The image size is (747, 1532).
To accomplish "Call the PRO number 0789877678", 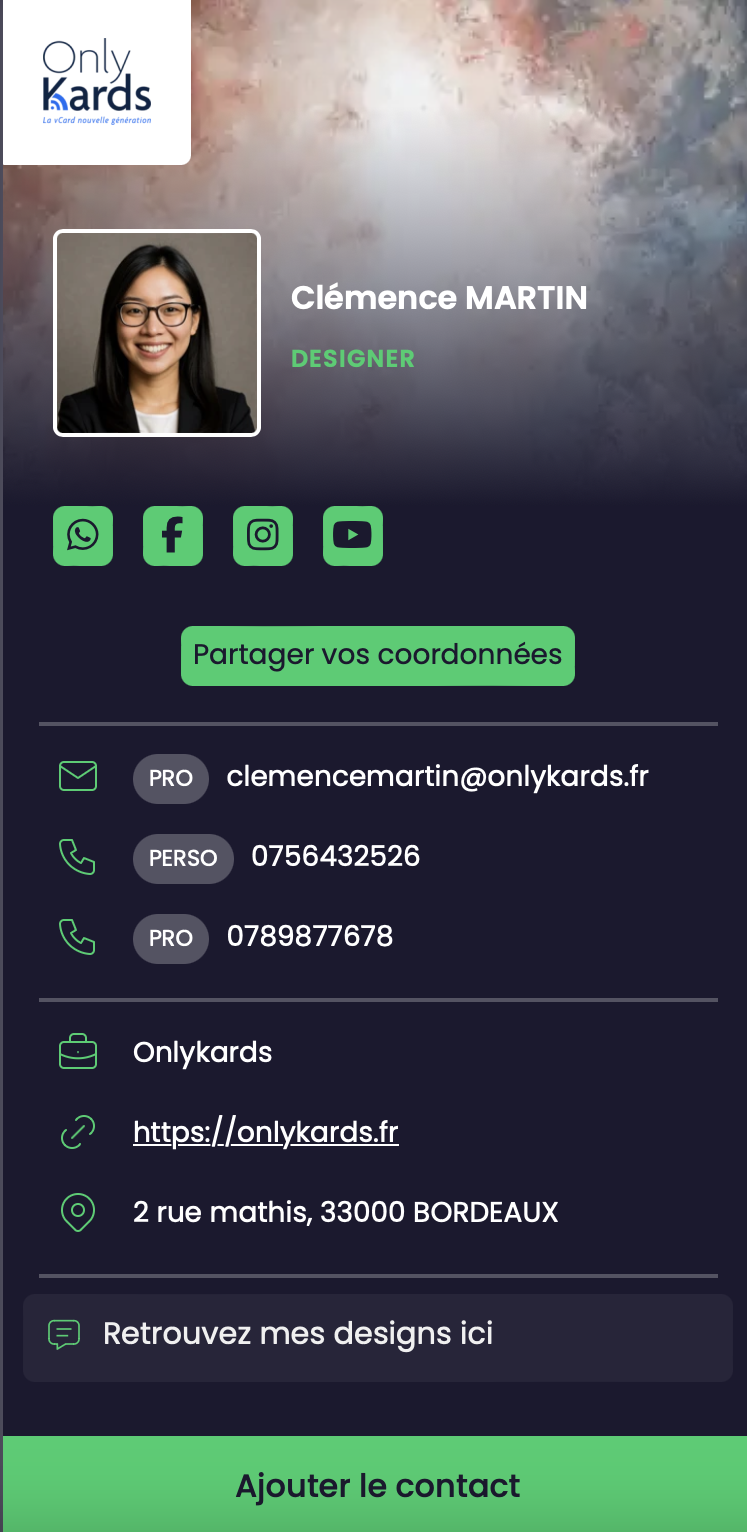I will [x=310, y=937].
